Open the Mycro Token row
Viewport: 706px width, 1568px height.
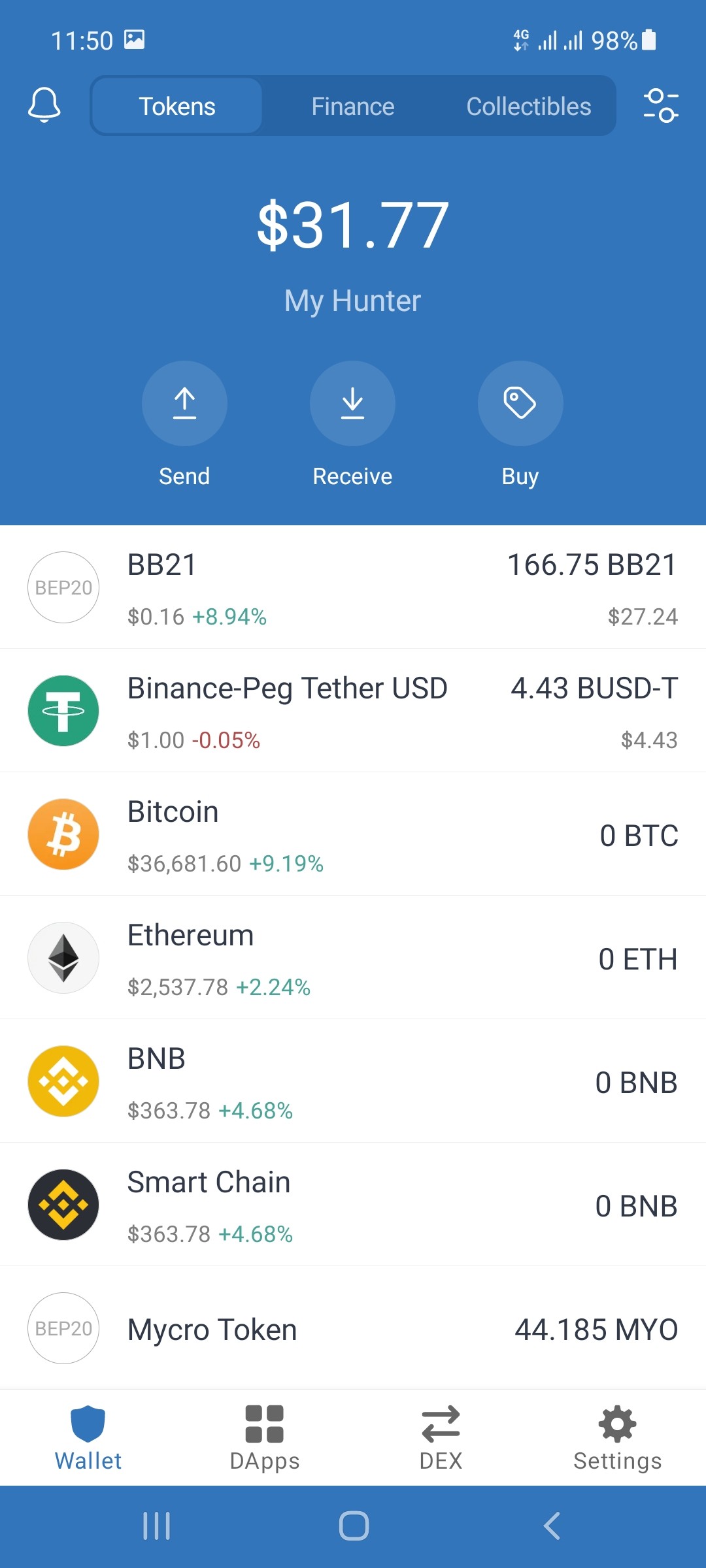pos(353,1328)
